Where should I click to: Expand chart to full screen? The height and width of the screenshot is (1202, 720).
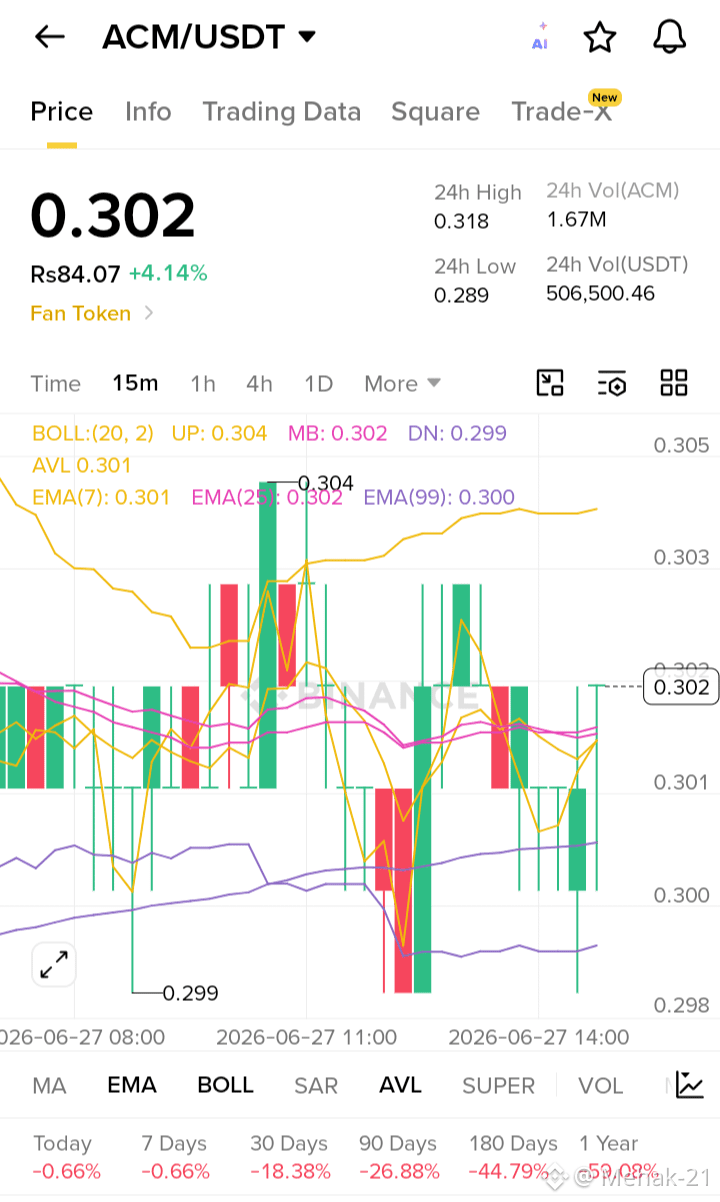click(53, 965)
